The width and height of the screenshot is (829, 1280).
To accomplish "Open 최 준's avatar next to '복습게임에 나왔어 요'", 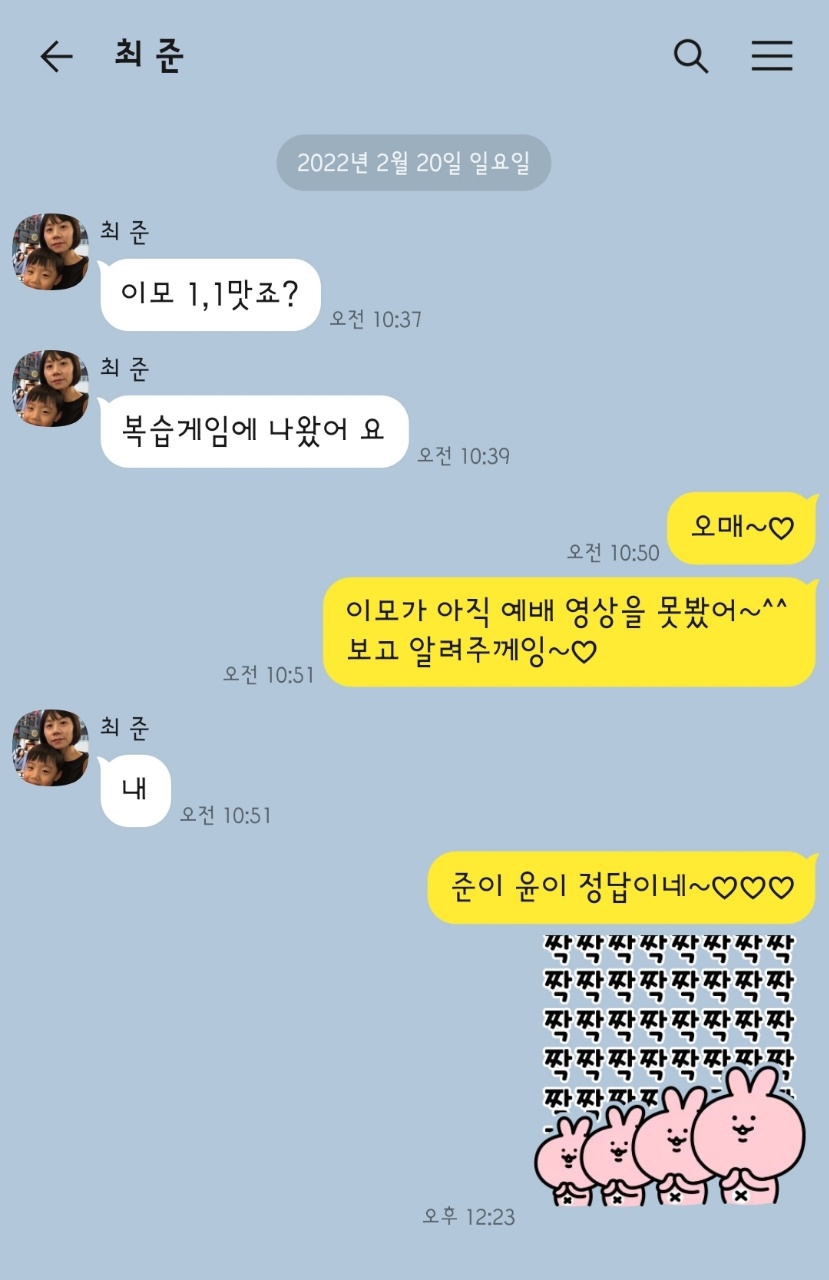I will click(50, 388).
